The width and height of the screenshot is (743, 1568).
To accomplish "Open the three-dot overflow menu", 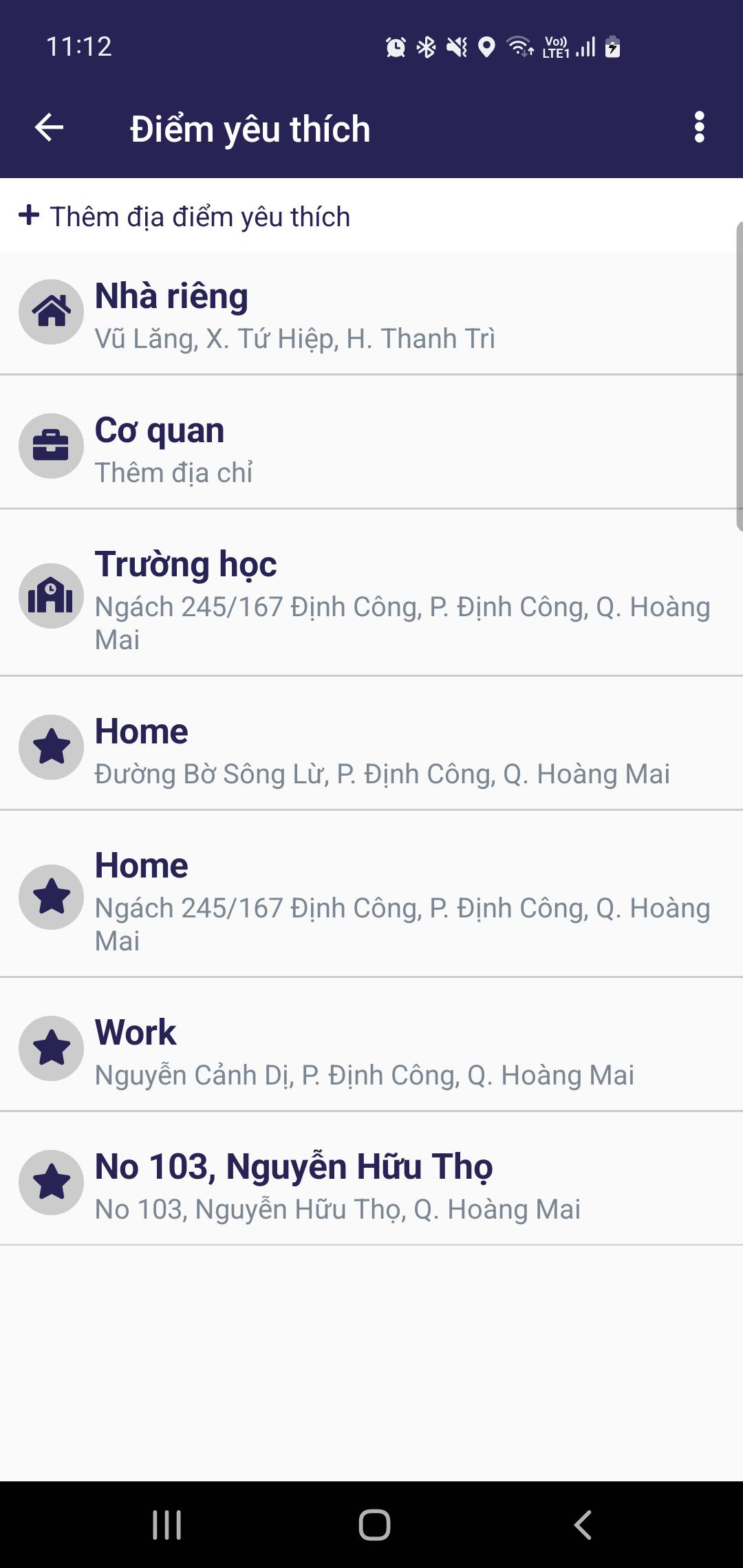I will click(700, 127).
